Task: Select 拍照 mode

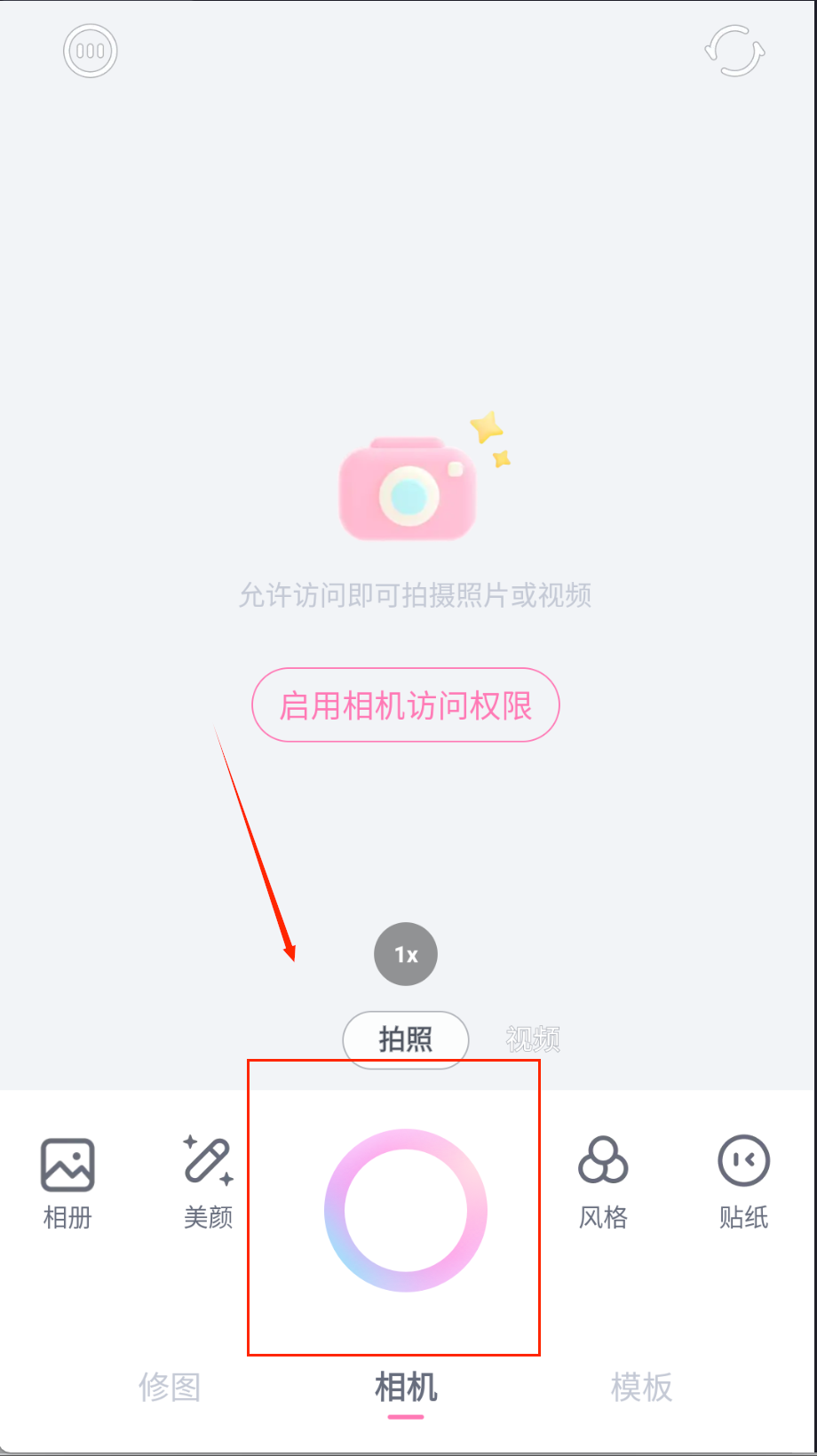Action: 406,1038
